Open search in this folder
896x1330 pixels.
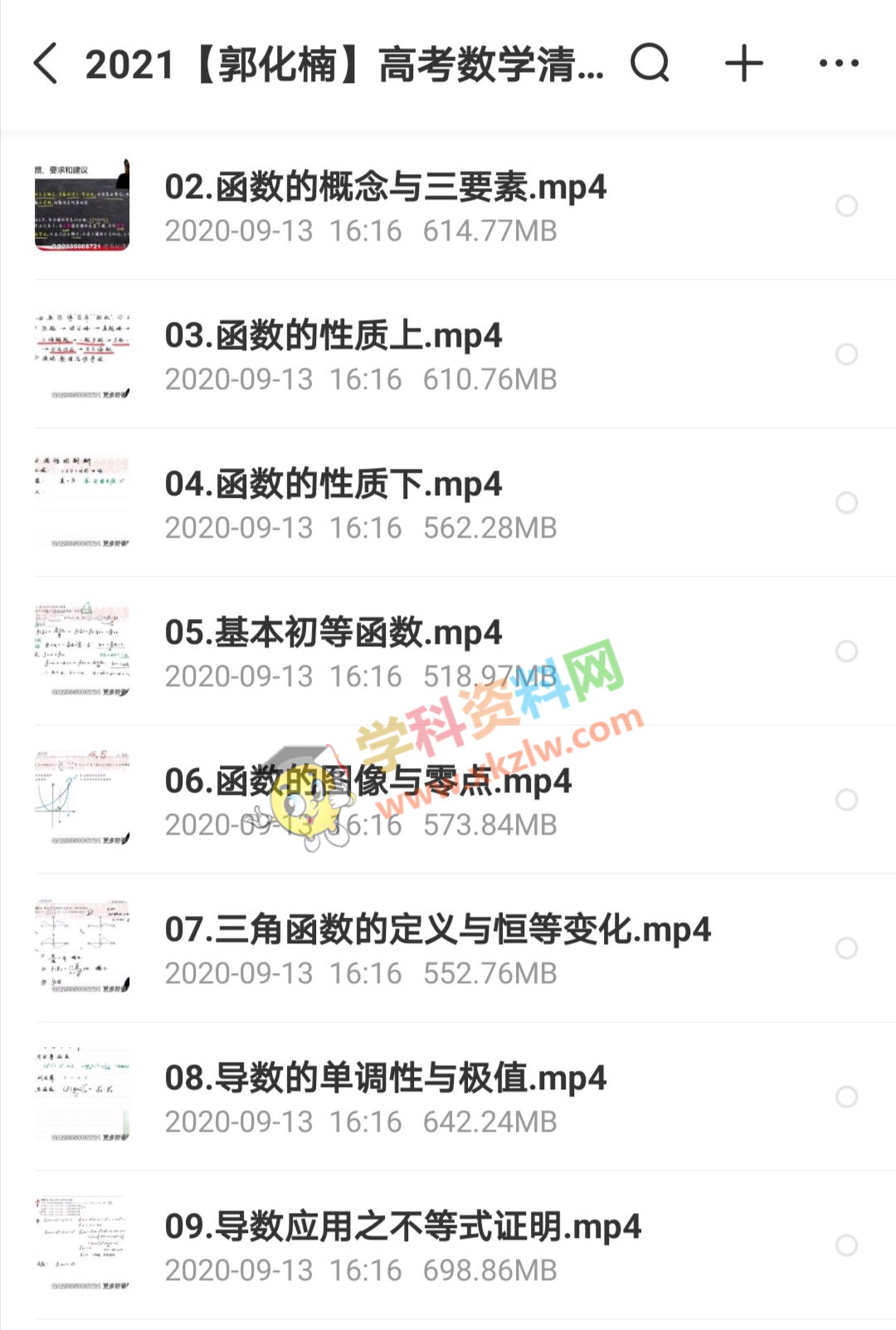click(650, 63)
